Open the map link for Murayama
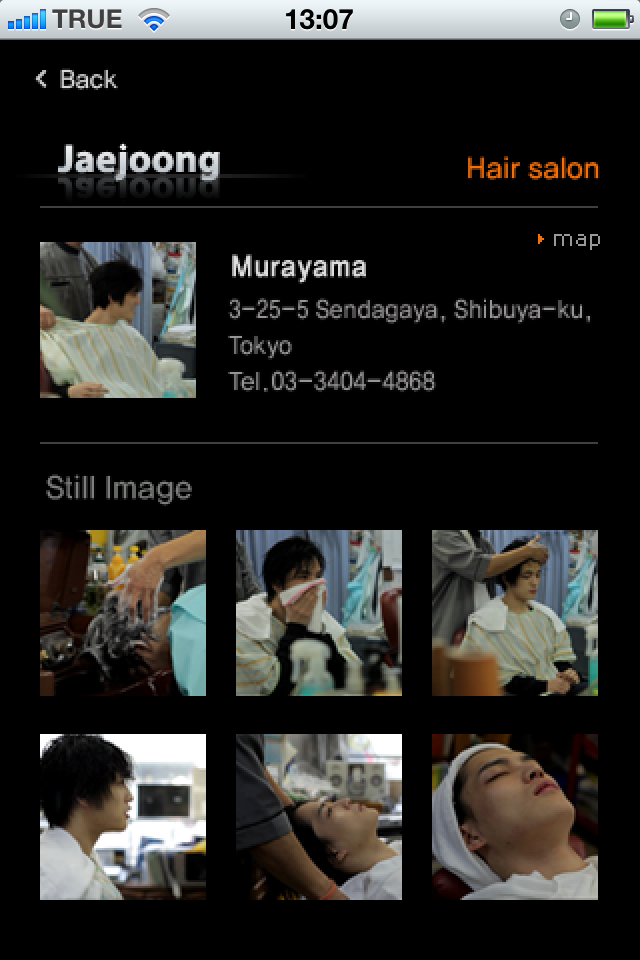The image size is (640, 960). coord(570,239)
